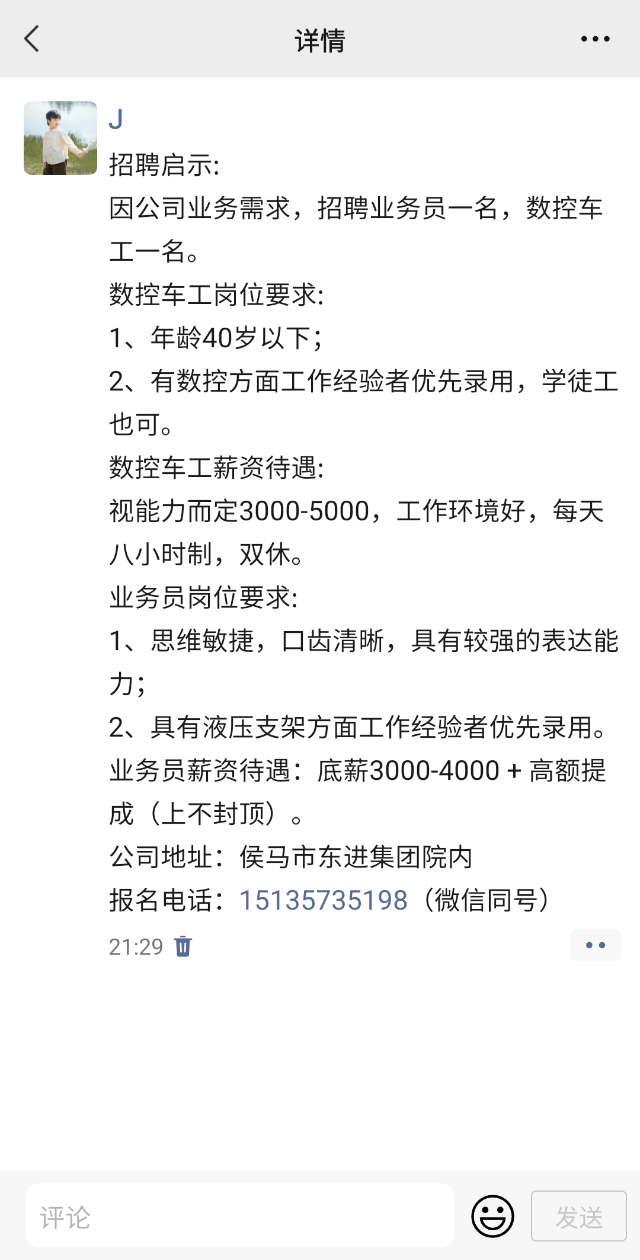The height and width of the screenshot is (1260, 640).
Task: Tap the poster name J
Action: (x=116, y=120)
